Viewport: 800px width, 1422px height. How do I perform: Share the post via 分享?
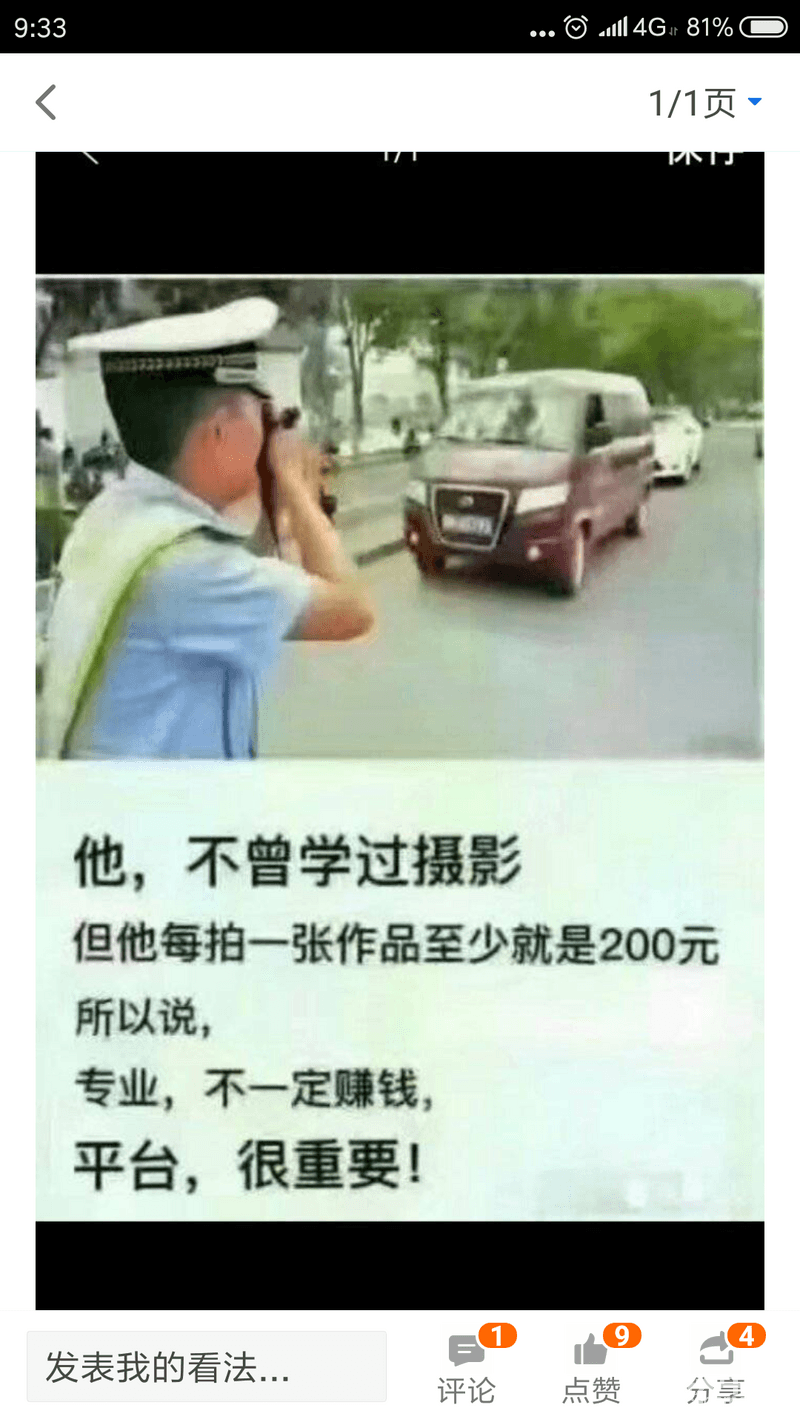716,1367
